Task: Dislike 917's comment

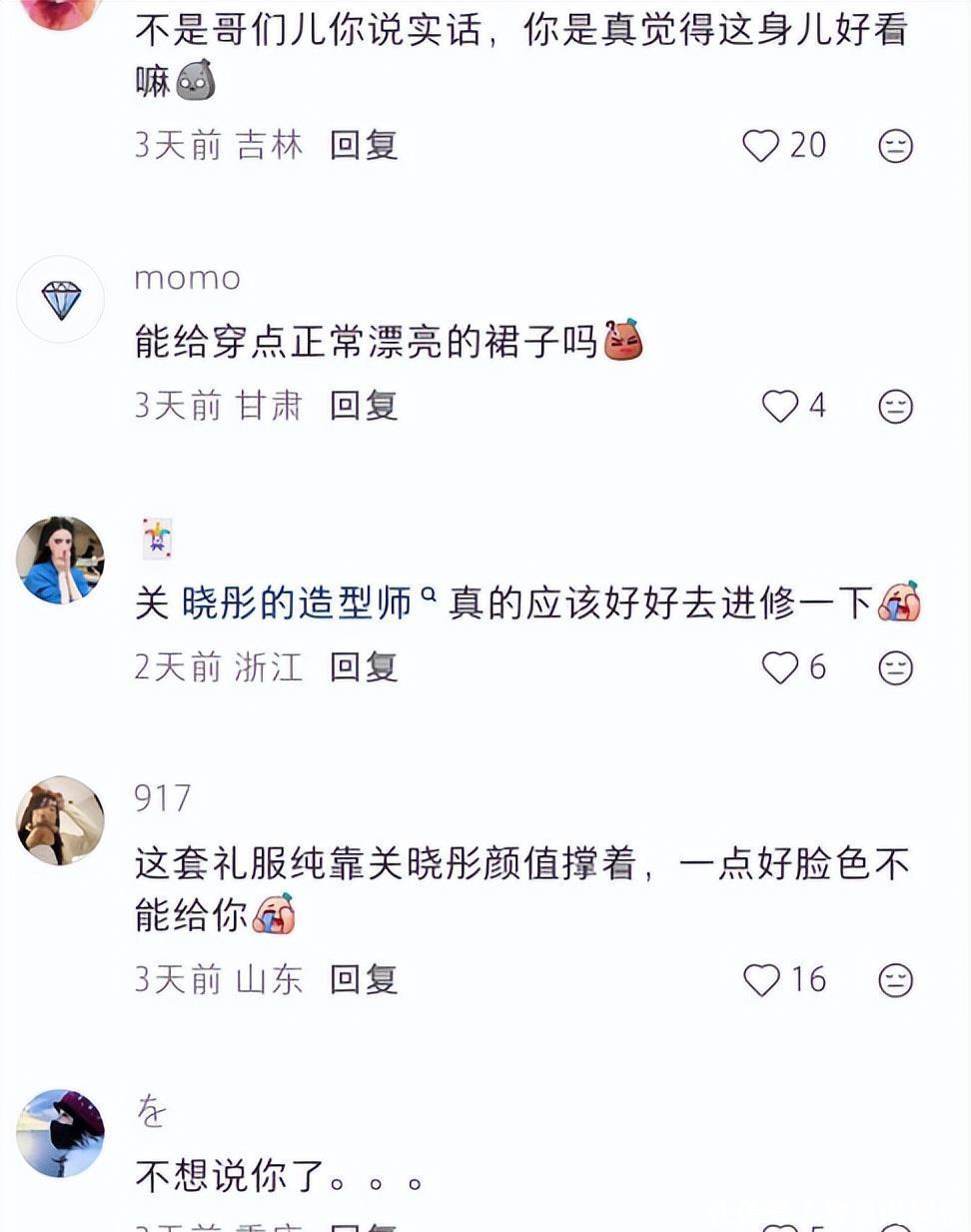Action: point(895,980)
